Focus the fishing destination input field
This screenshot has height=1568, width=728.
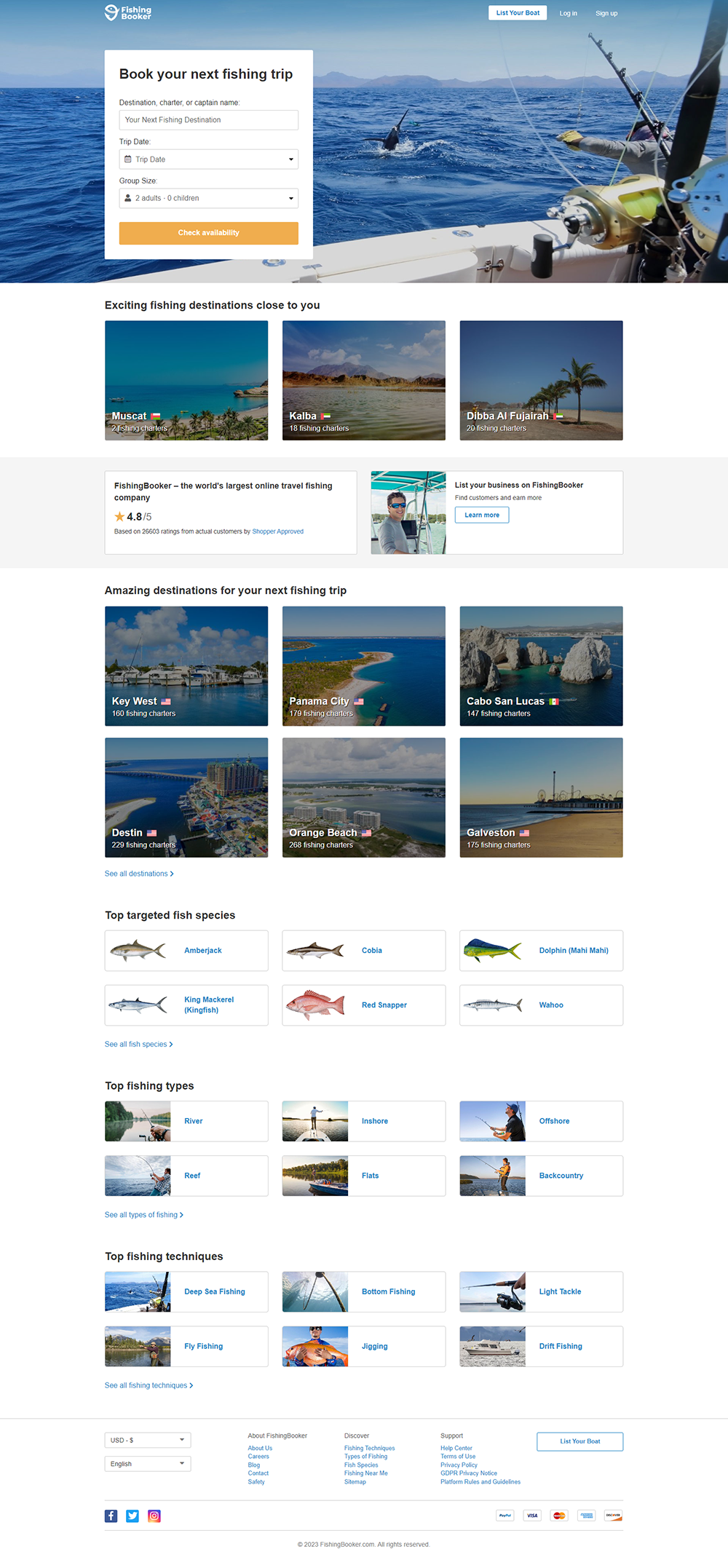(x=208, y=120)
